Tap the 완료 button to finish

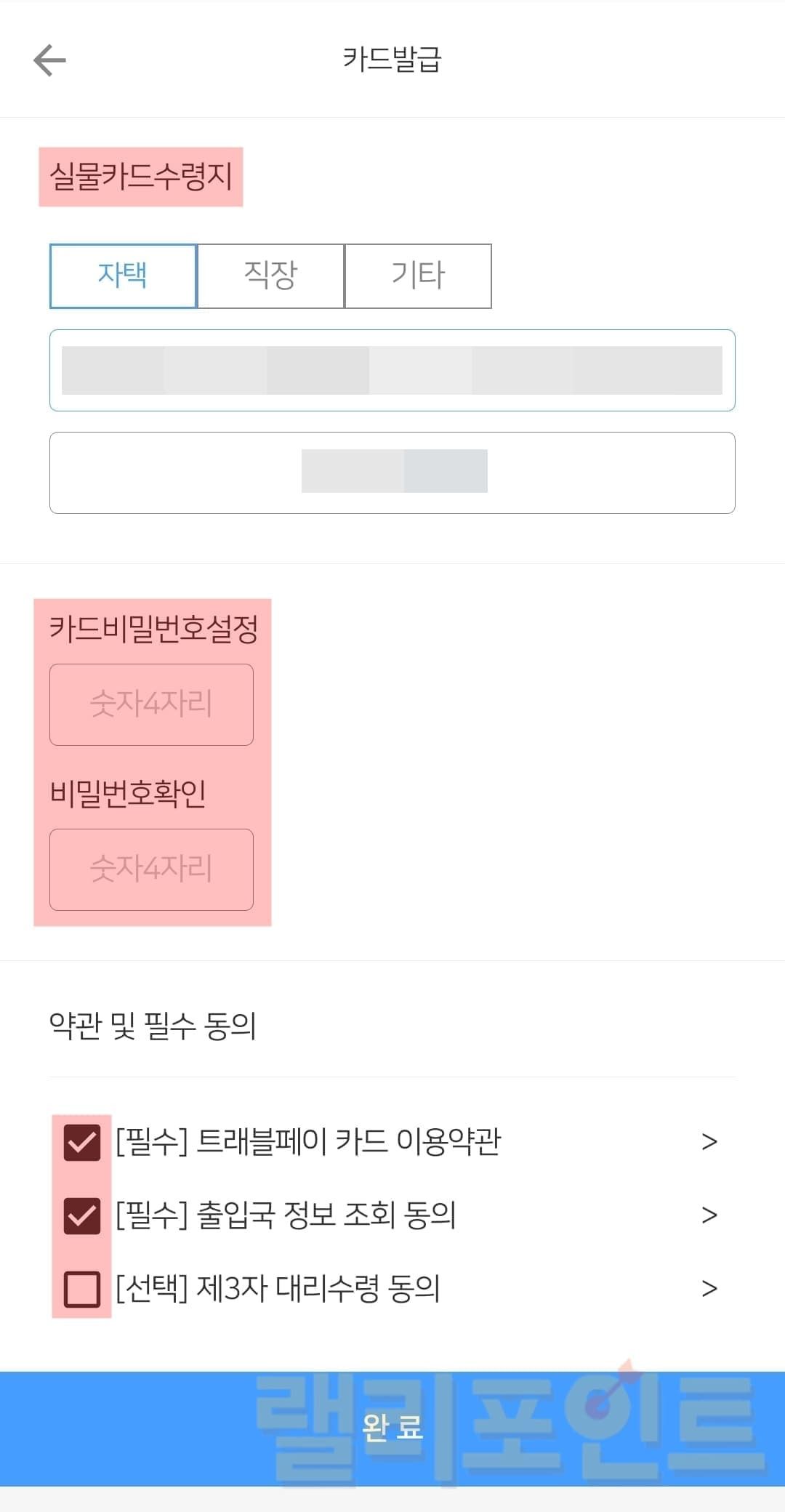pyautogui.click(x=392, y=1428)
